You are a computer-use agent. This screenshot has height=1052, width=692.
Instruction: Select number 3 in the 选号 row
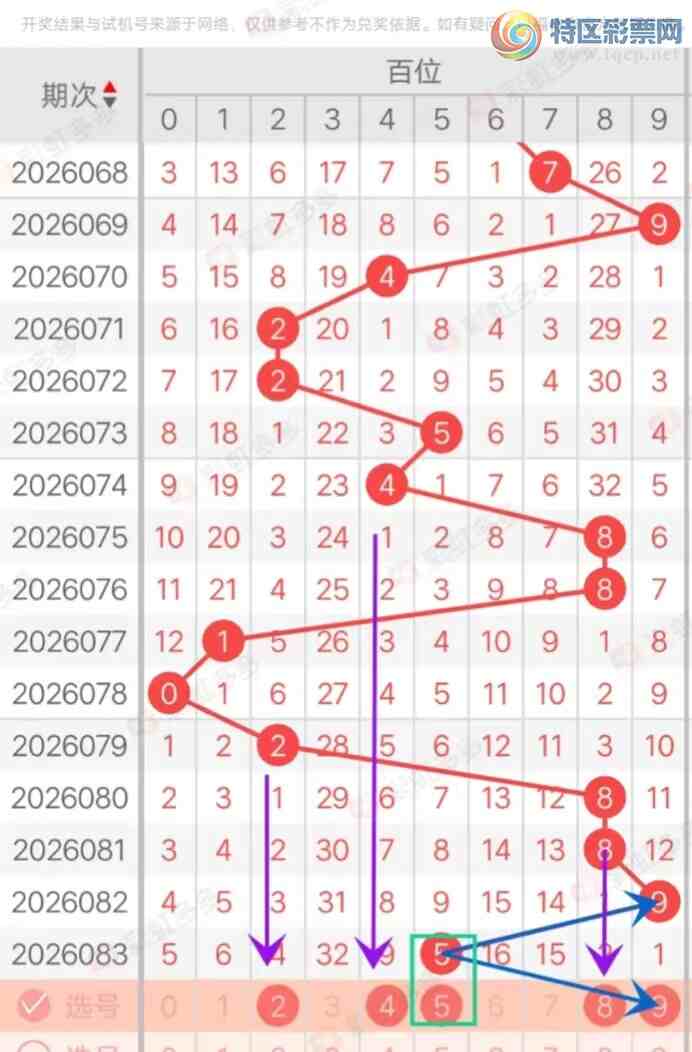[x=332, y=1006]
